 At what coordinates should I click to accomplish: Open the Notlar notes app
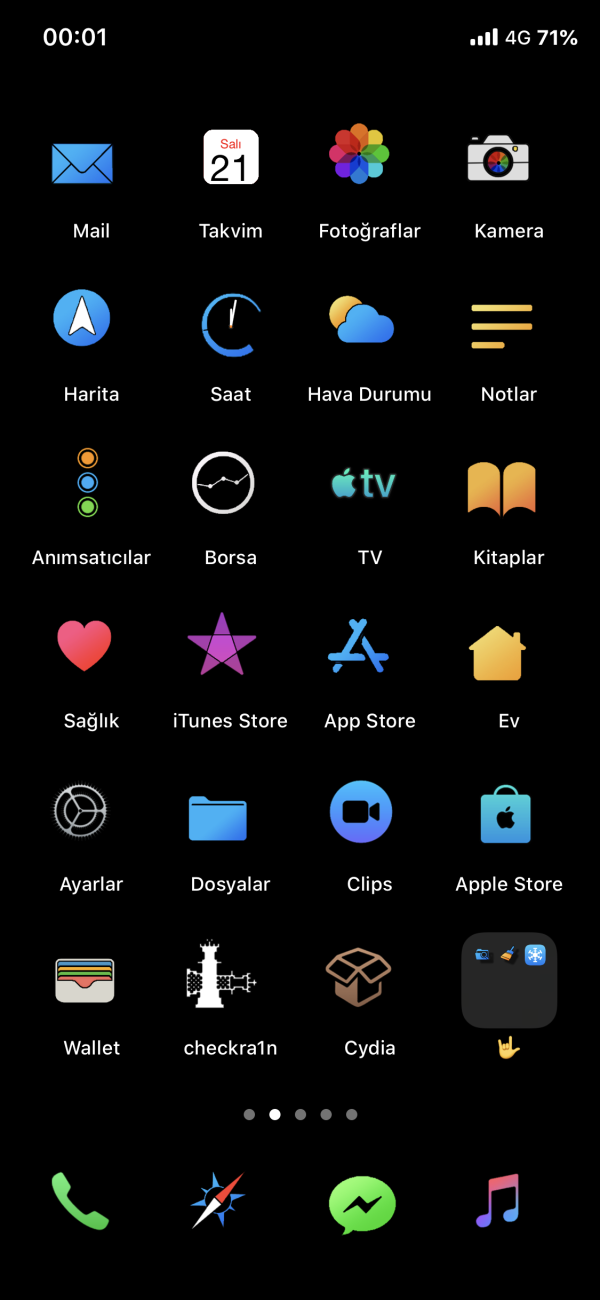[x=502, y=326]
